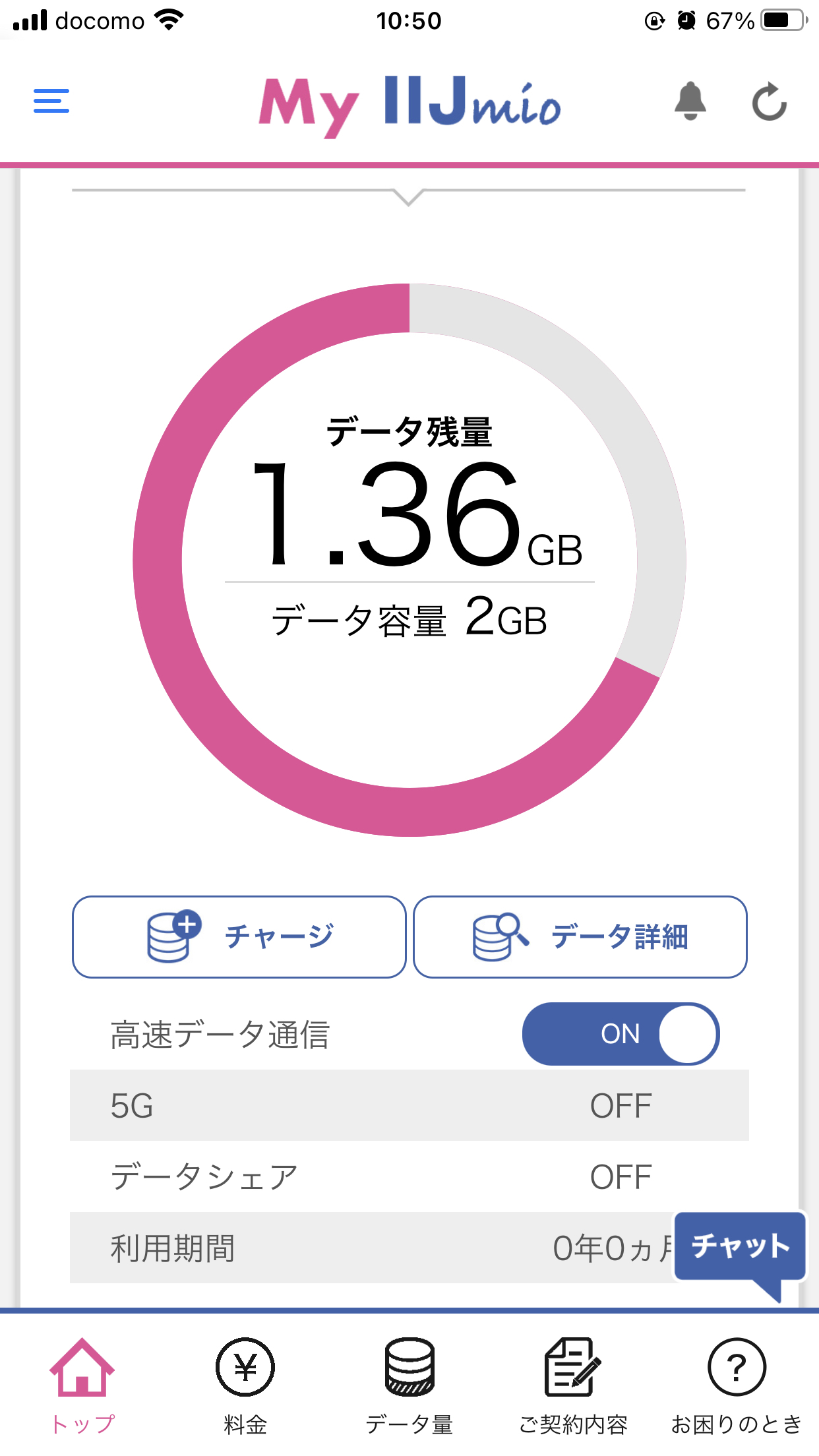Open the notifications bell
The image size is (819, 1456).
[690, 102]
